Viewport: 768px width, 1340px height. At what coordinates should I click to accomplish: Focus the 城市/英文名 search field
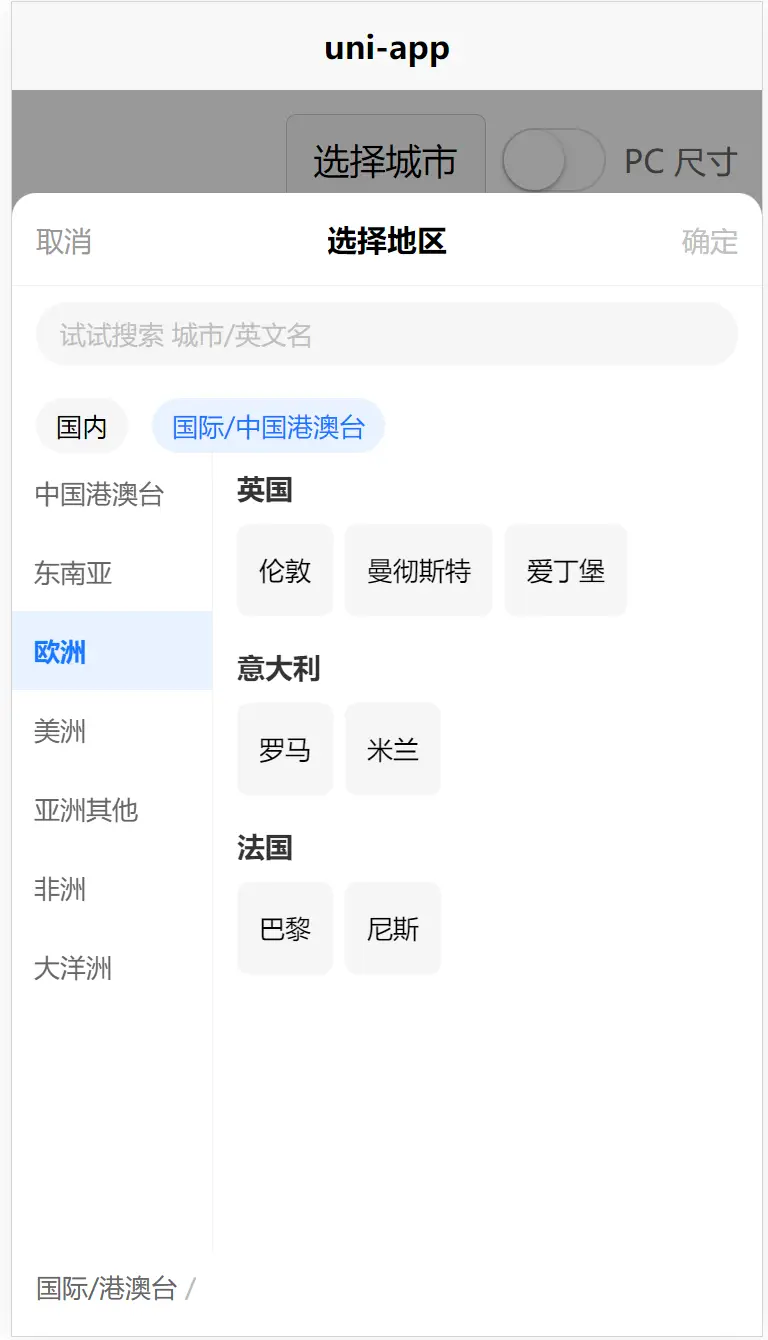point(386,335)
